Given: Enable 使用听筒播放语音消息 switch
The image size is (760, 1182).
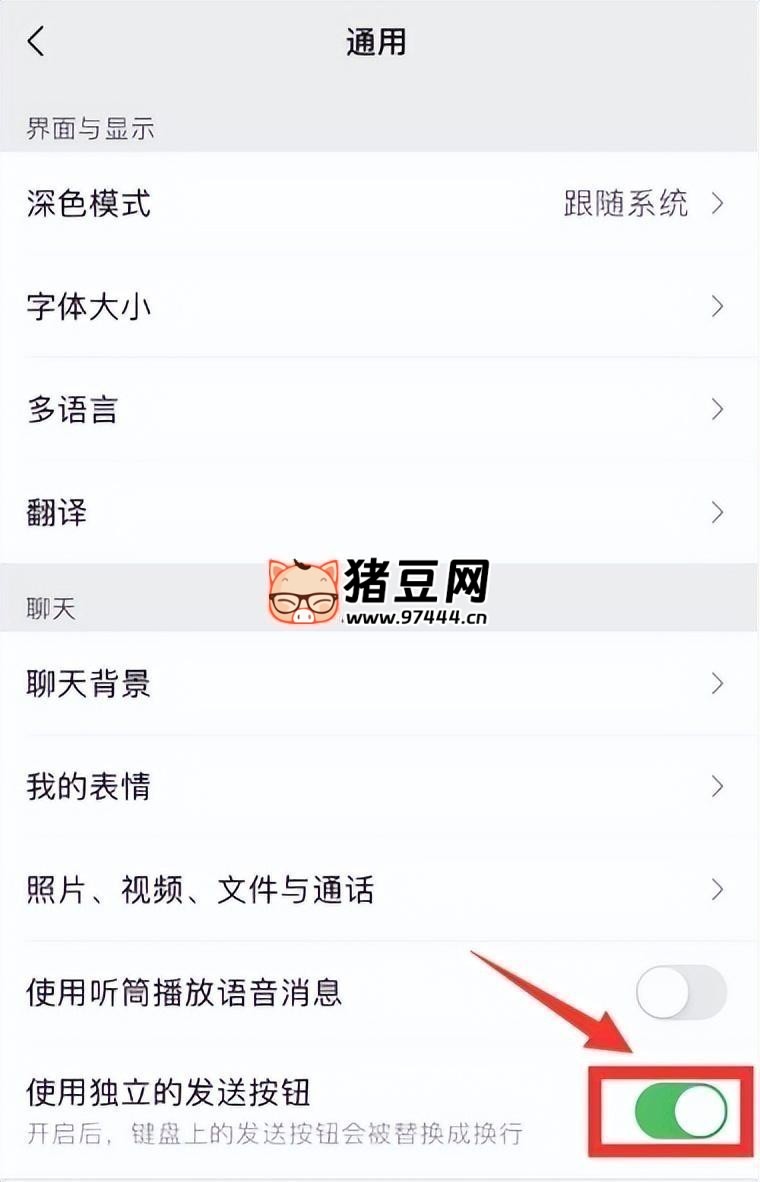Looking at the screenshot, I should [x=681, y=992].
